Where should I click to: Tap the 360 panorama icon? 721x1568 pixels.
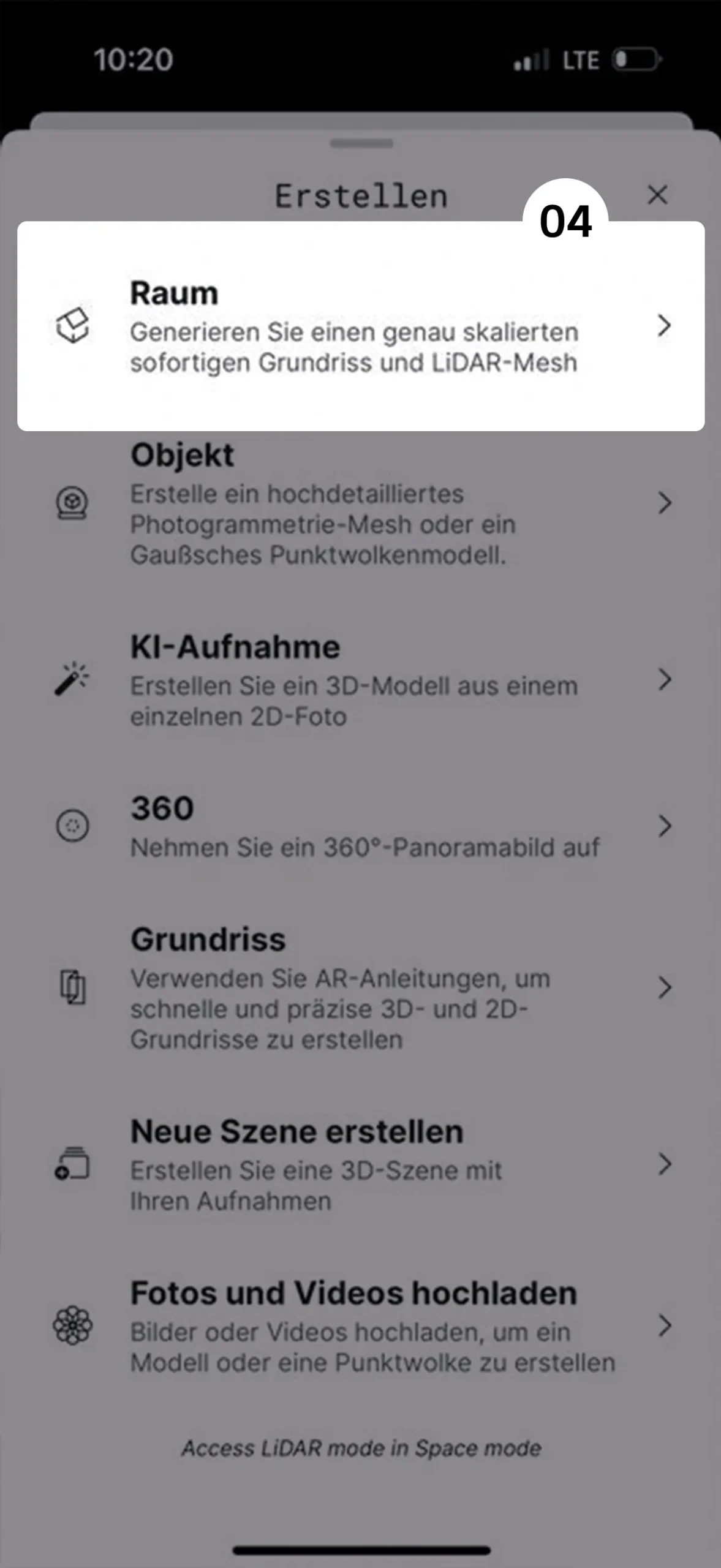(x=72, y=827)
